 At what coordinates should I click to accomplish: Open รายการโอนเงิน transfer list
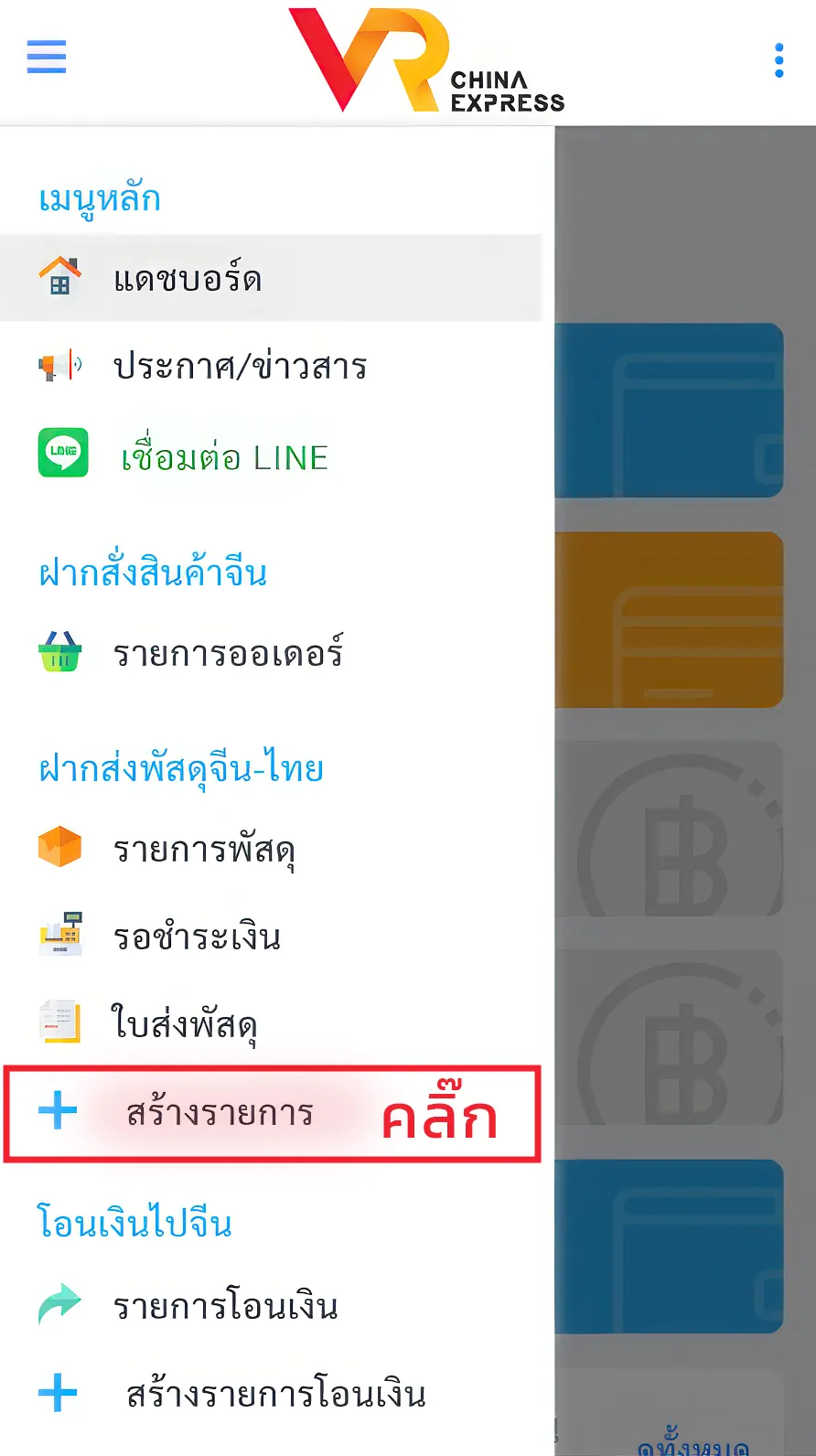225,1306
